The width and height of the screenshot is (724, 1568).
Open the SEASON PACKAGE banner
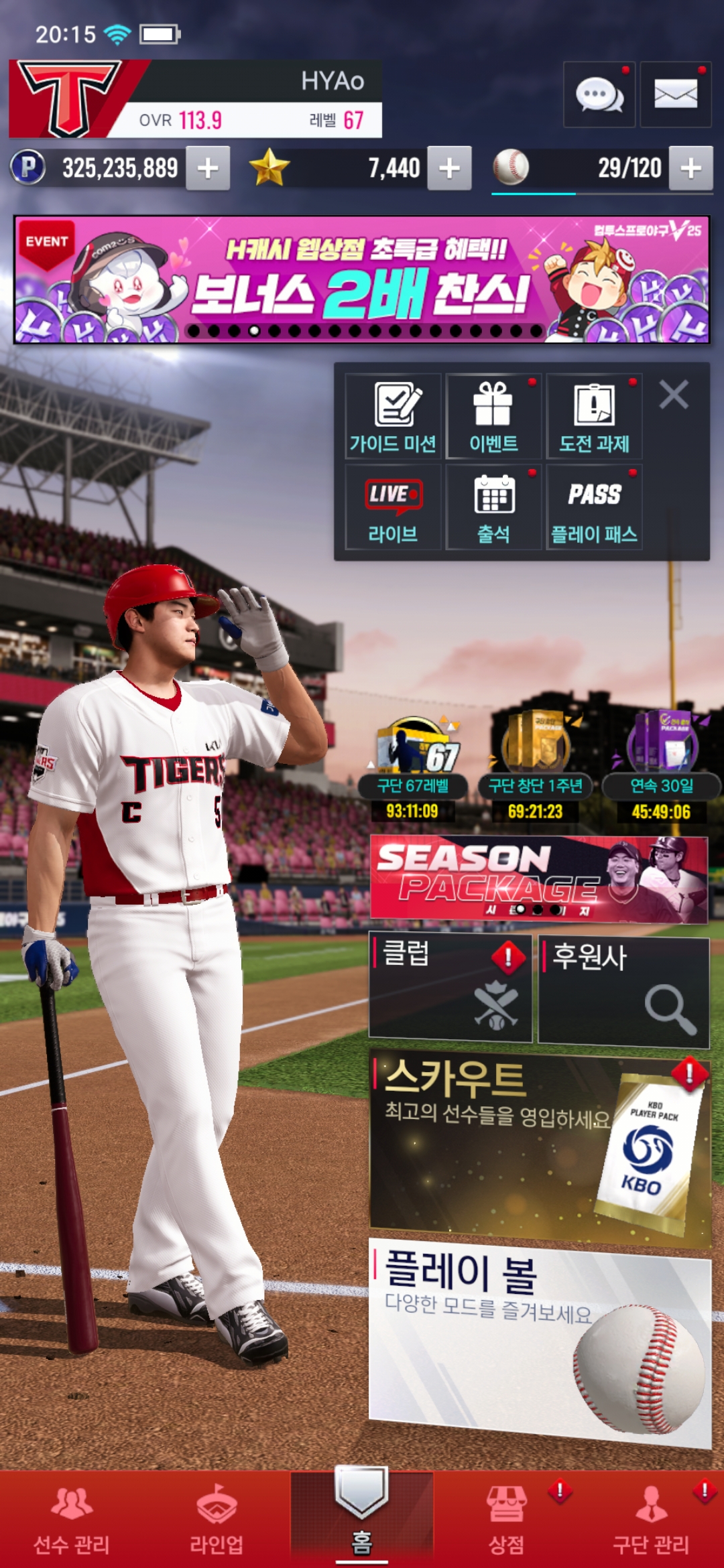538,879
